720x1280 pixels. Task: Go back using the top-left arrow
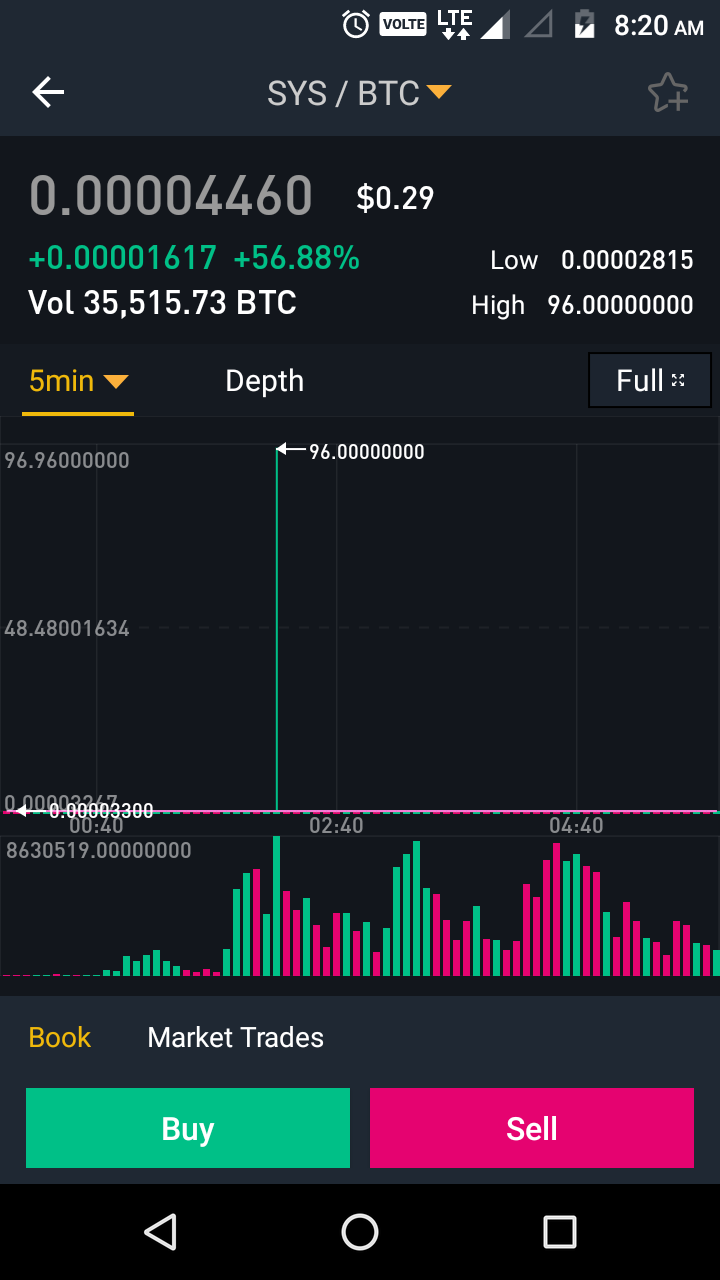48,93
